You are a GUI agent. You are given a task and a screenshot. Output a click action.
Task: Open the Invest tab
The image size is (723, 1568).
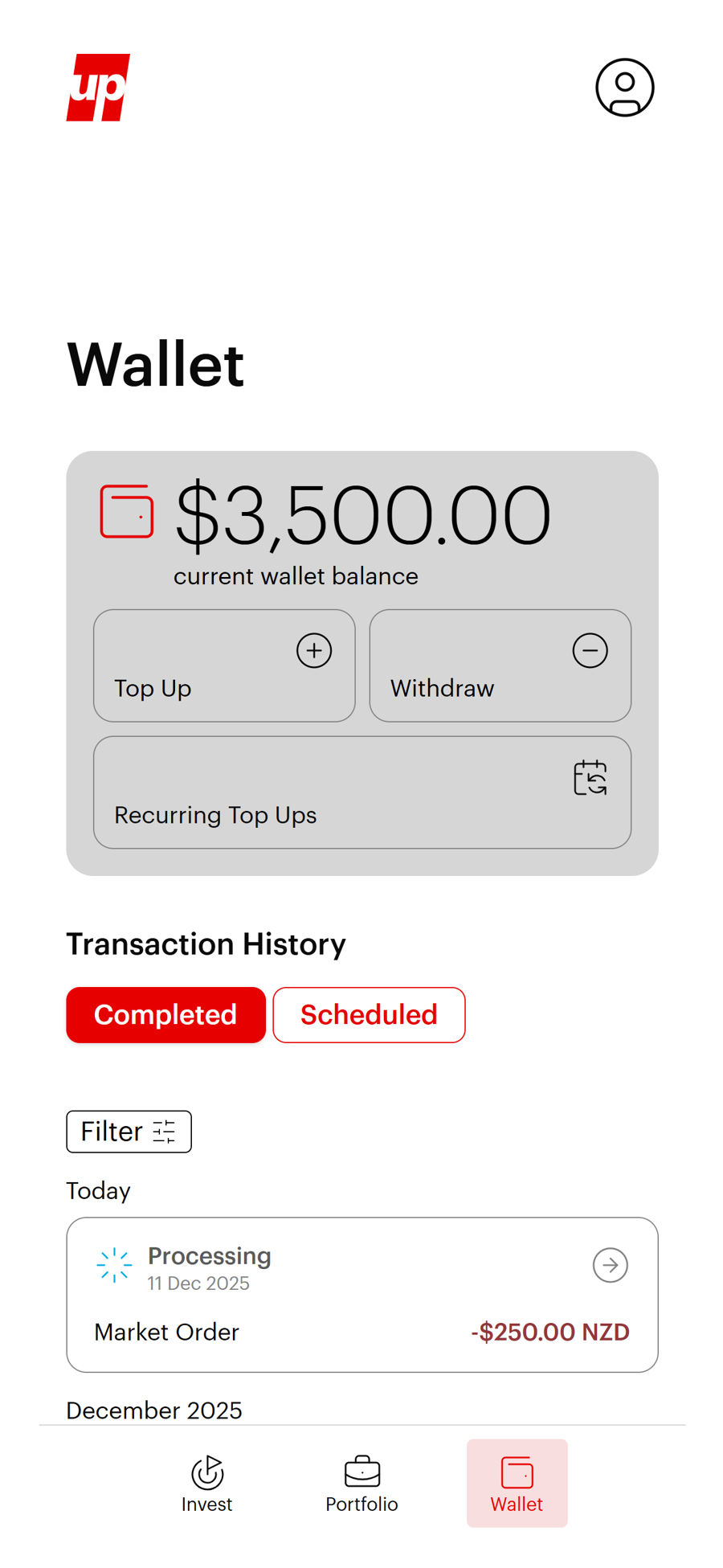click(206, 1483)
